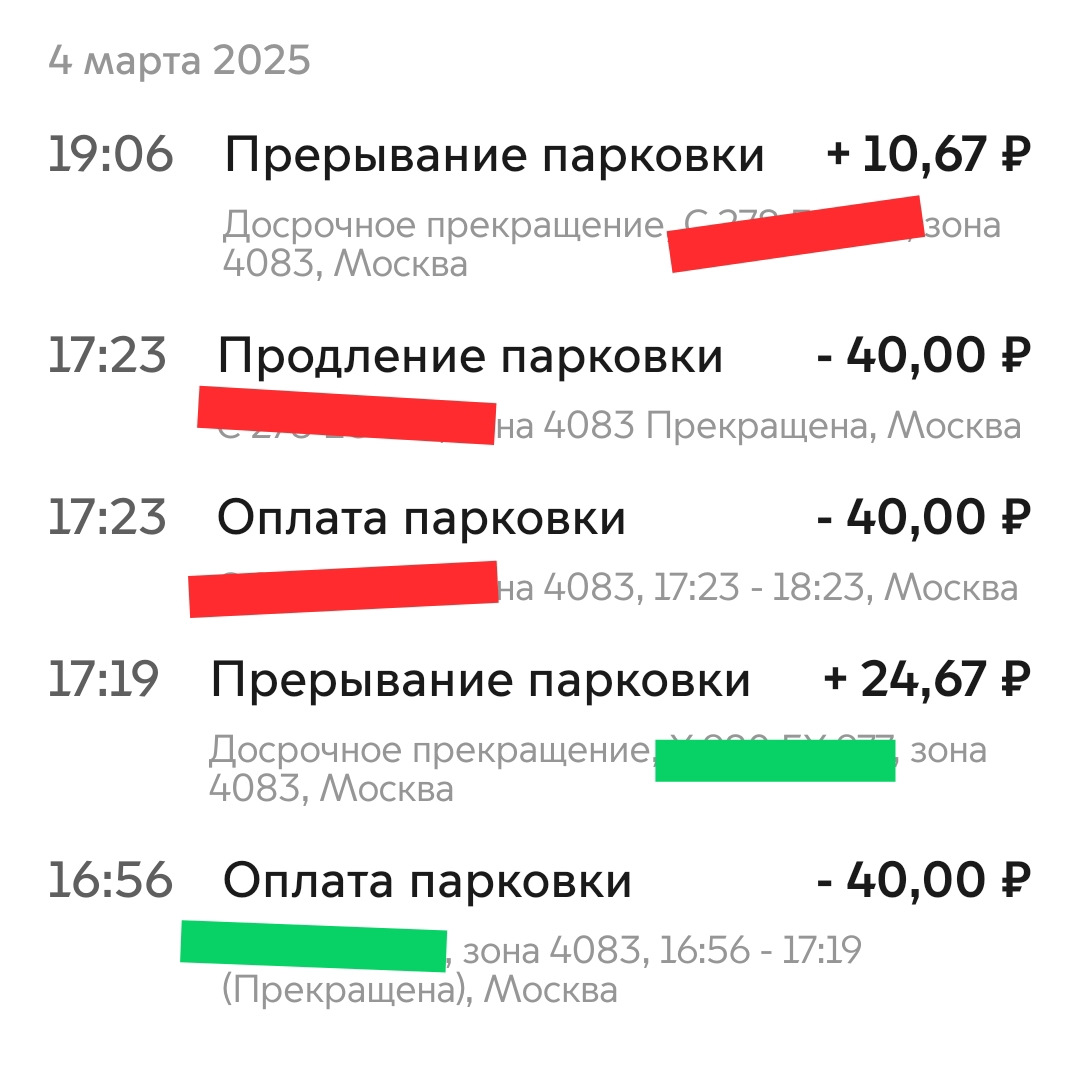Select the 16:56 Оплата парковки transaction

[x=427, y=882]
